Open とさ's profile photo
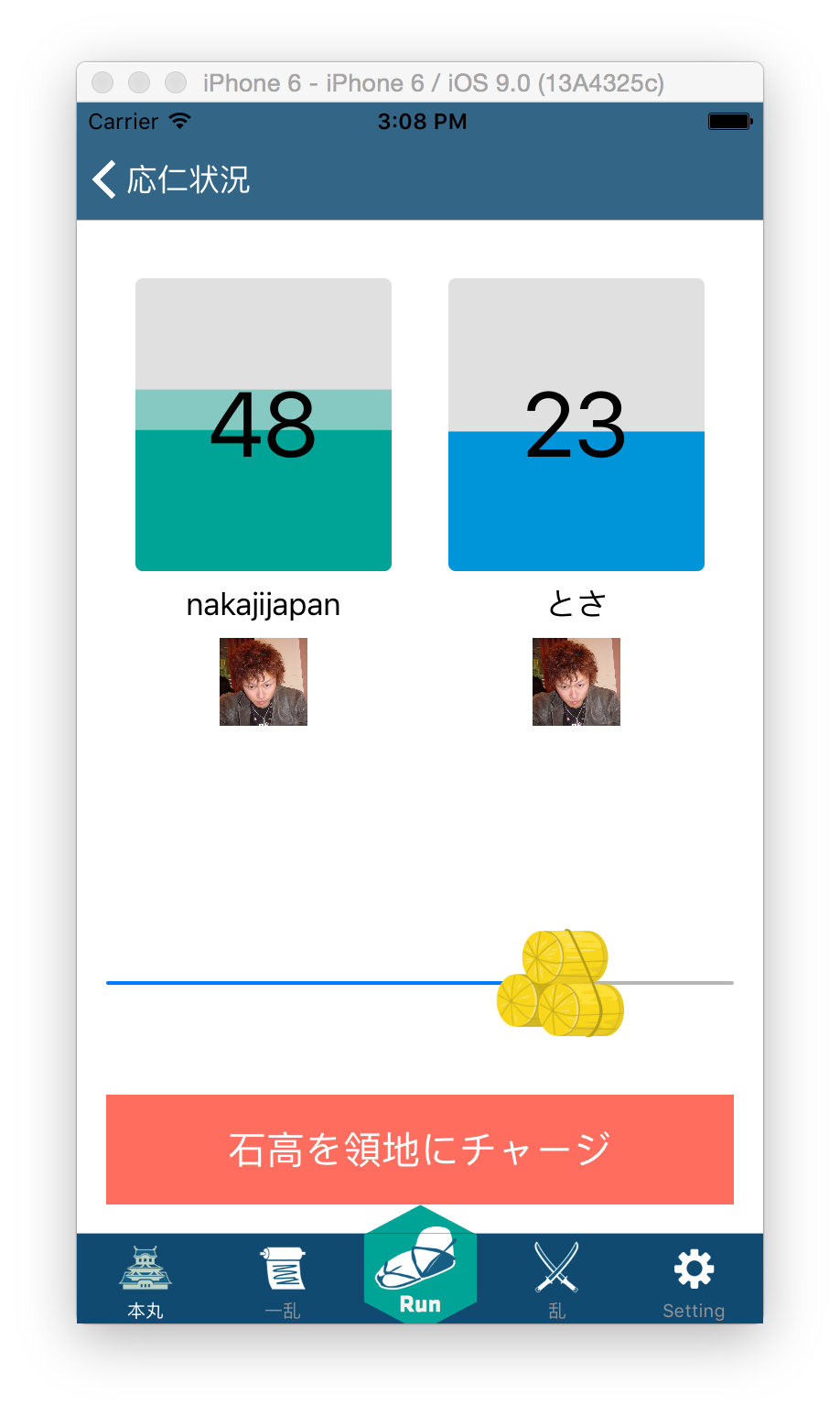Viewport: 840px width, 1415px height. (576, 682)
